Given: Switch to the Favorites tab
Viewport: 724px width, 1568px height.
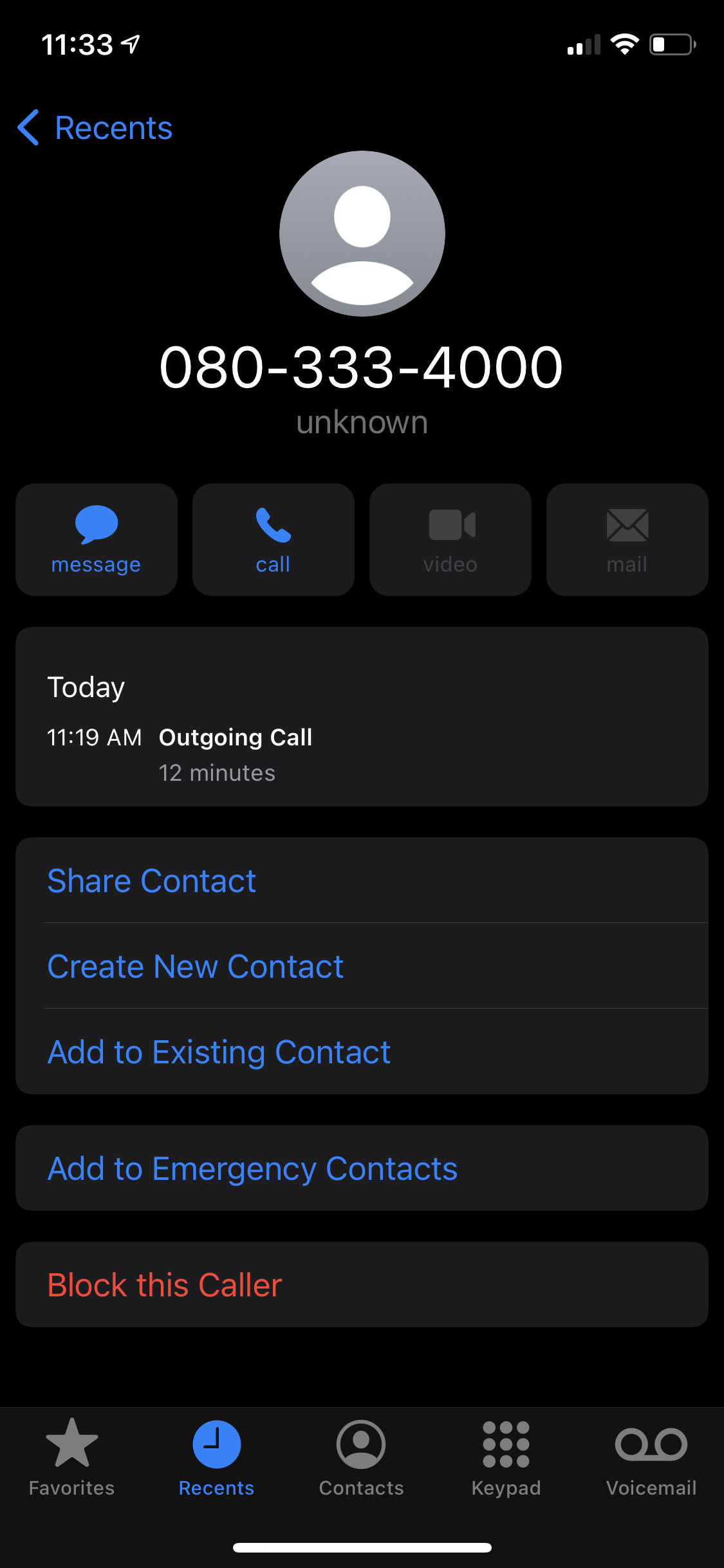Looking at the screenshot, I should (x=72, y=1459).
